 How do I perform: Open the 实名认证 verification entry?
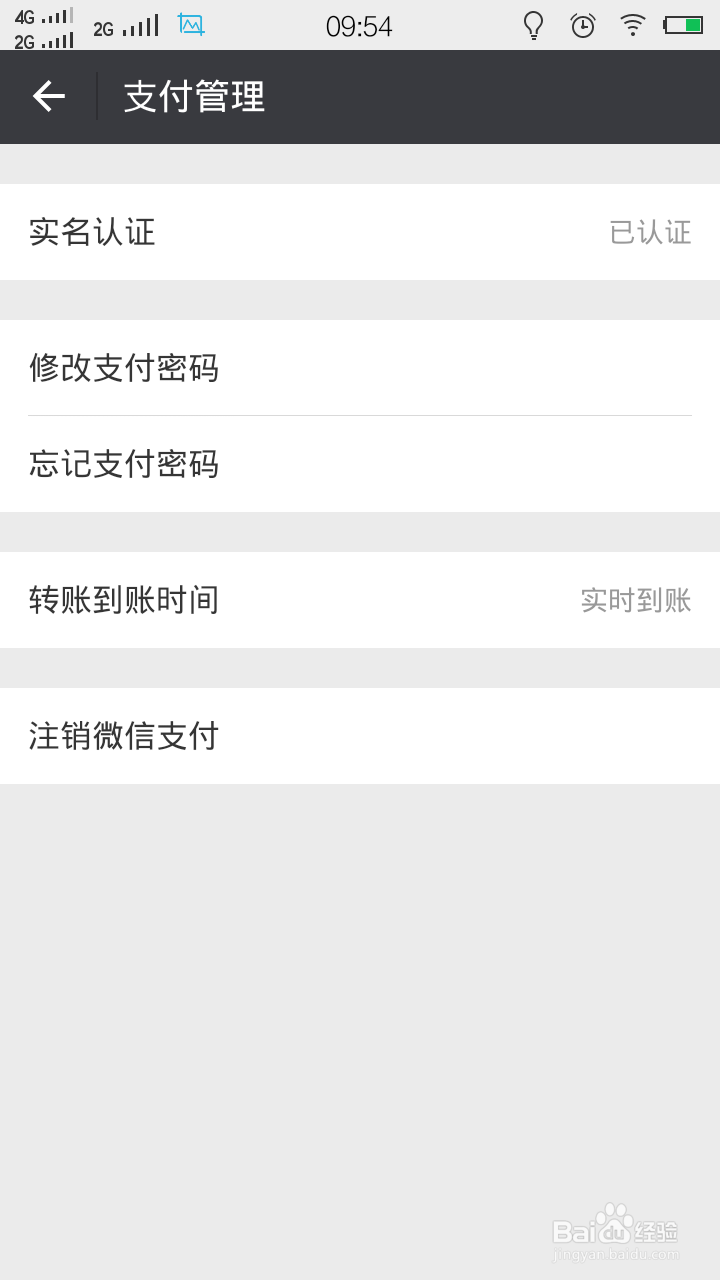[x=360, y=232]
